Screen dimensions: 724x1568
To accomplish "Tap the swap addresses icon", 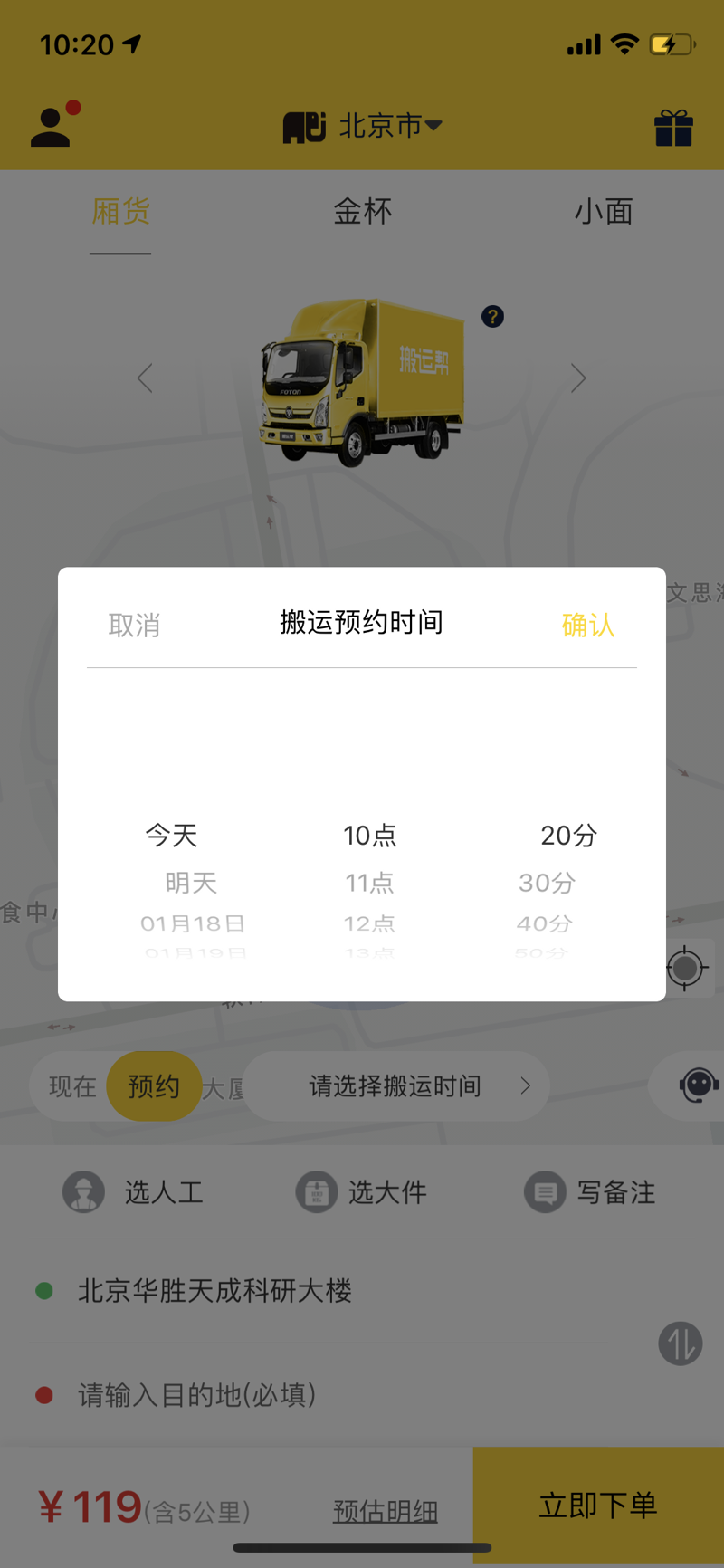I will (680, 1343).
